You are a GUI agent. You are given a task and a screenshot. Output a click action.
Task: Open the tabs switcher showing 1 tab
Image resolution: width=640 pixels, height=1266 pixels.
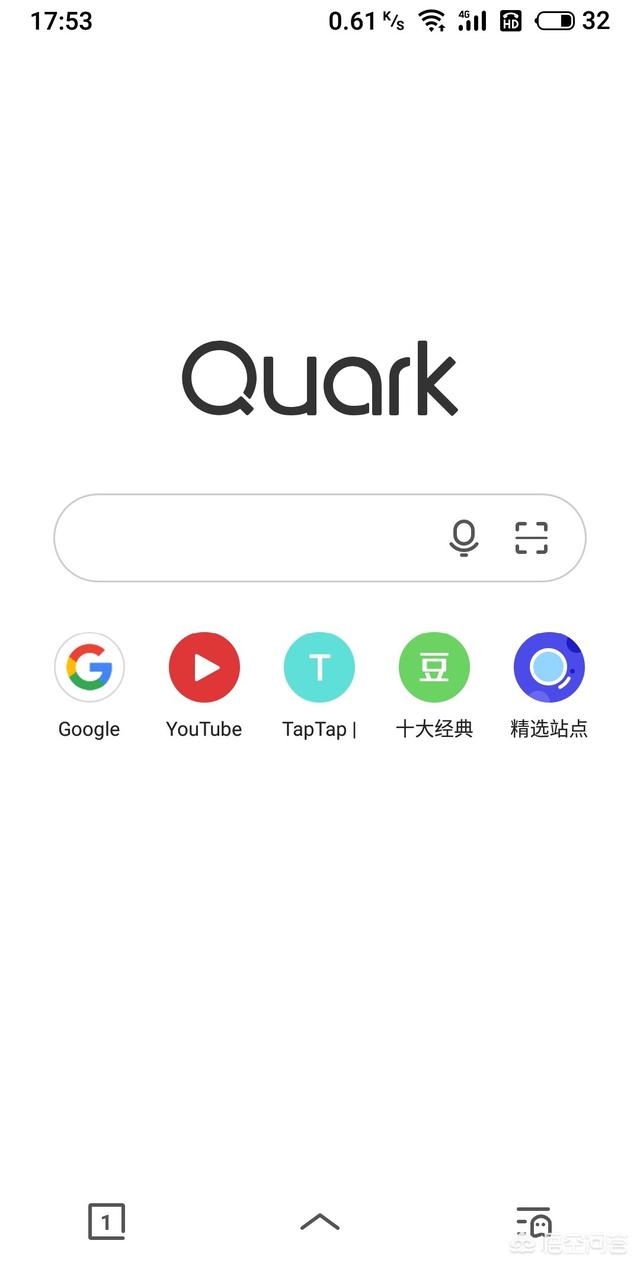tap(107, 1221)
